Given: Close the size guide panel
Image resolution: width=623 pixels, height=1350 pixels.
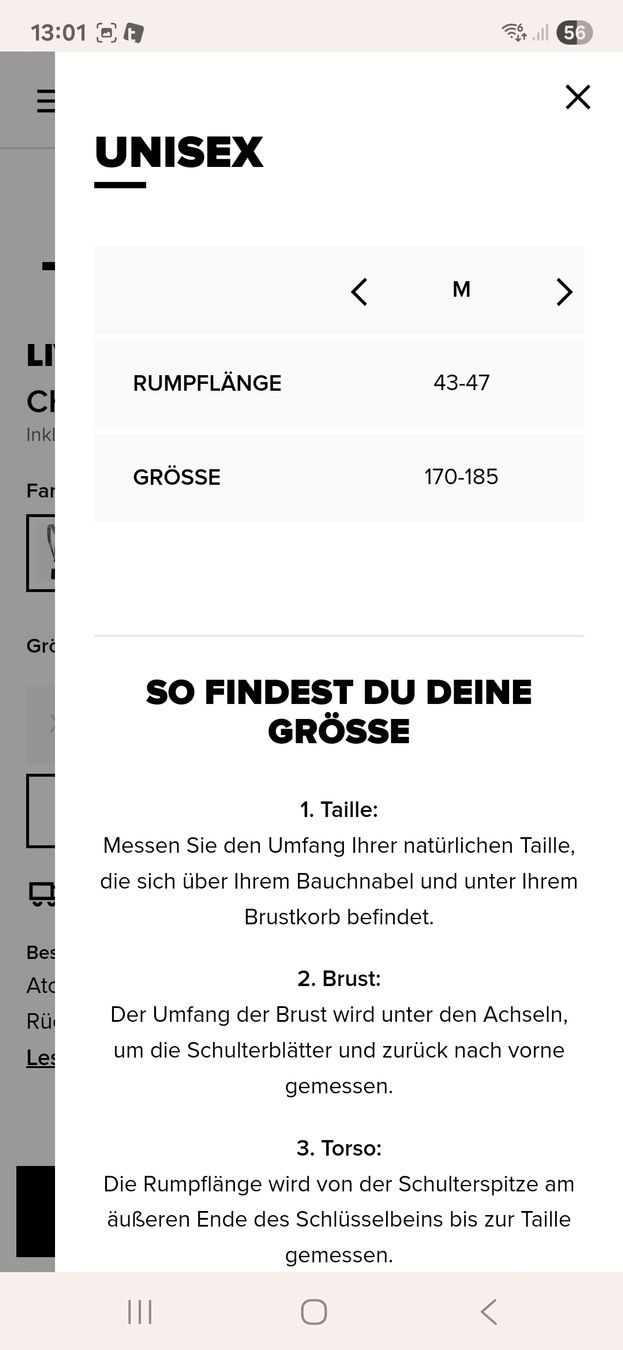Looking at the screenshot, I should (577, 97).
